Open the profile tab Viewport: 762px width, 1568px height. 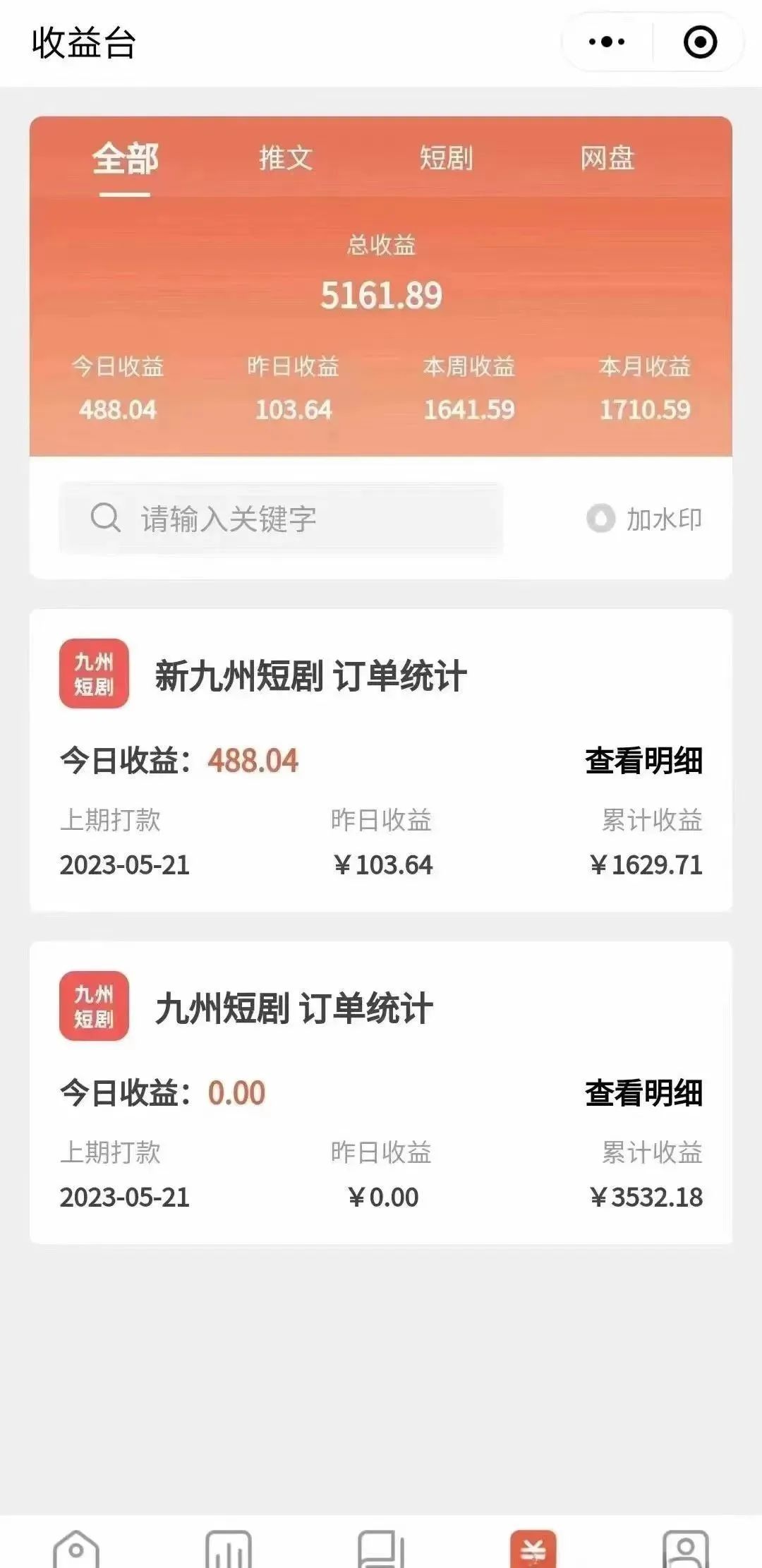click(x=686, y=1549)
